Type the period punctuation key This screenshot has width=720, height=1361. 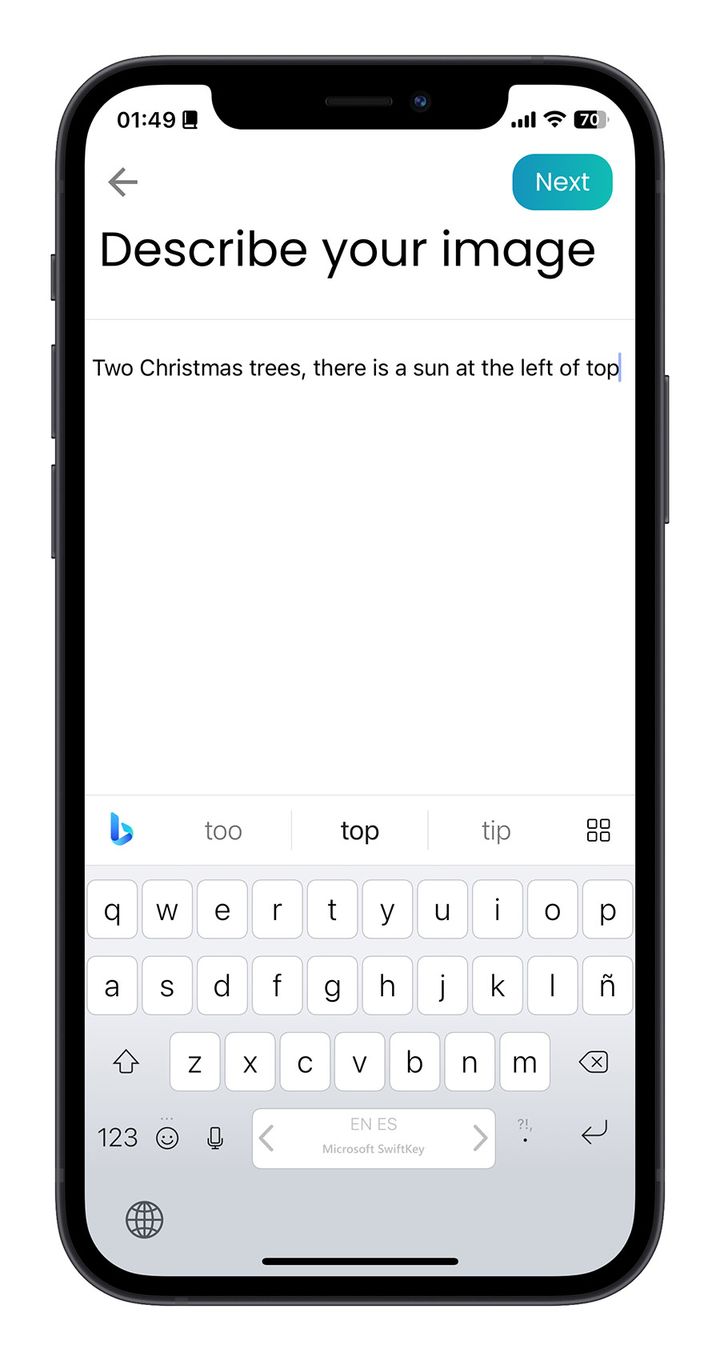[x=525, y=1134]
